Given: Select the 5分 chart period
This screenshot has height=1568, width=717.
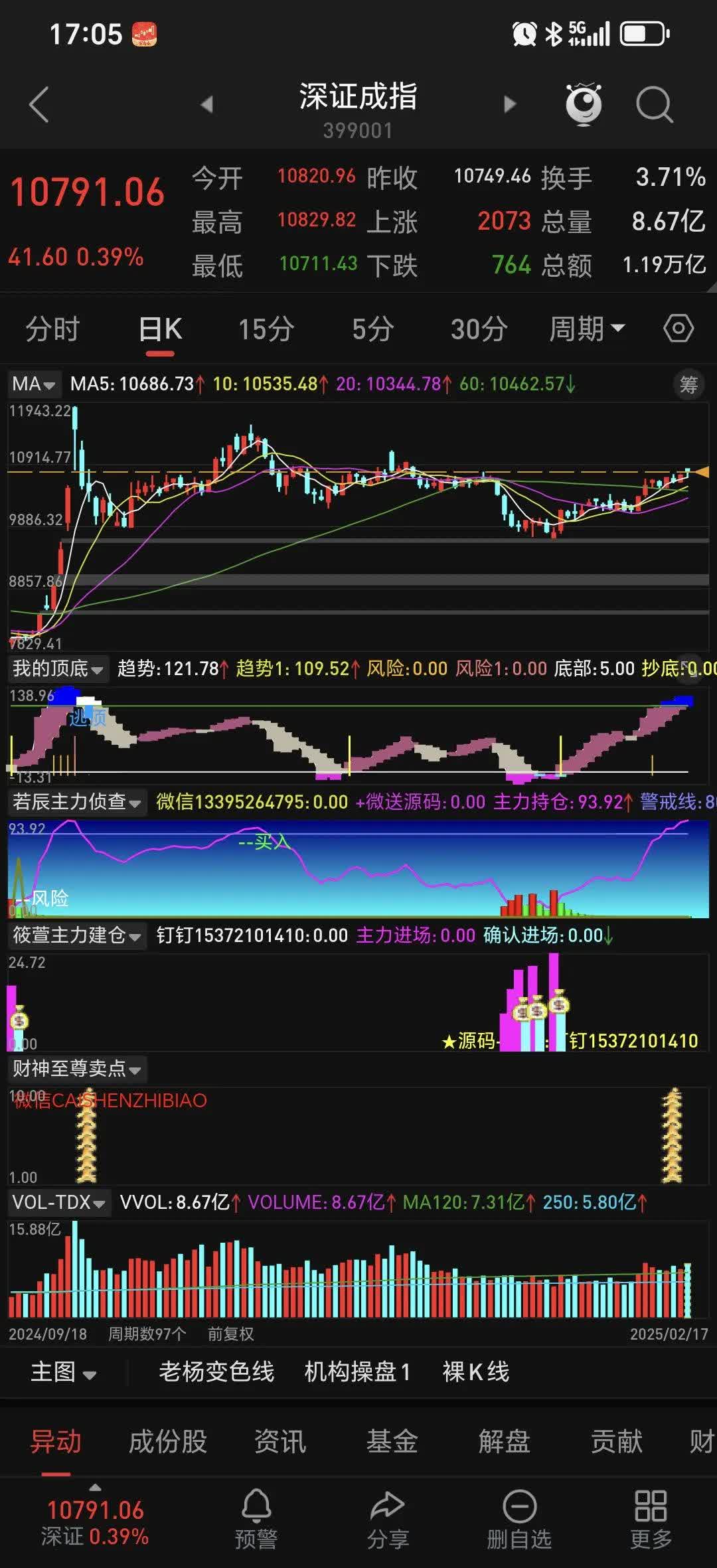Looking at the screenshot, I should (373, 329).
